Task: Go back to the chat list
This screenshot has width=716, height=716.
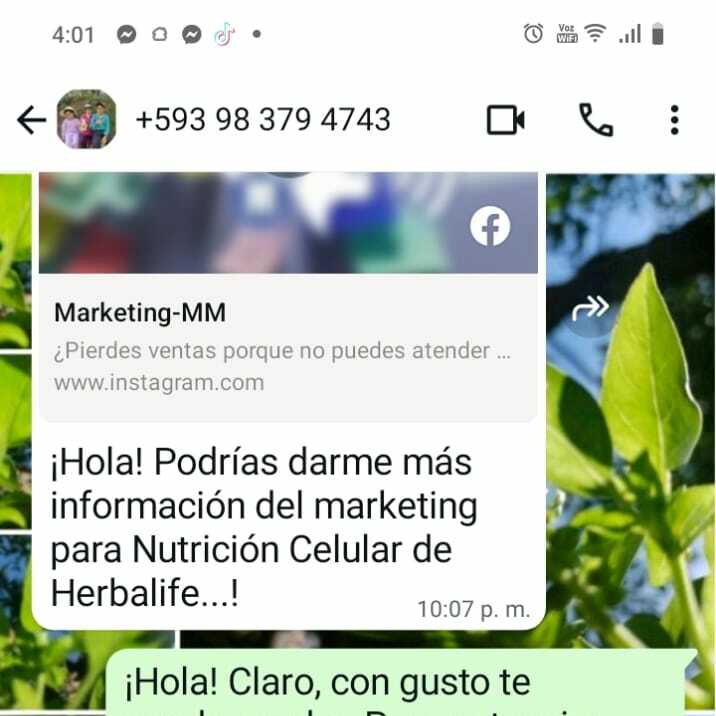Action: tap(31, 121)
